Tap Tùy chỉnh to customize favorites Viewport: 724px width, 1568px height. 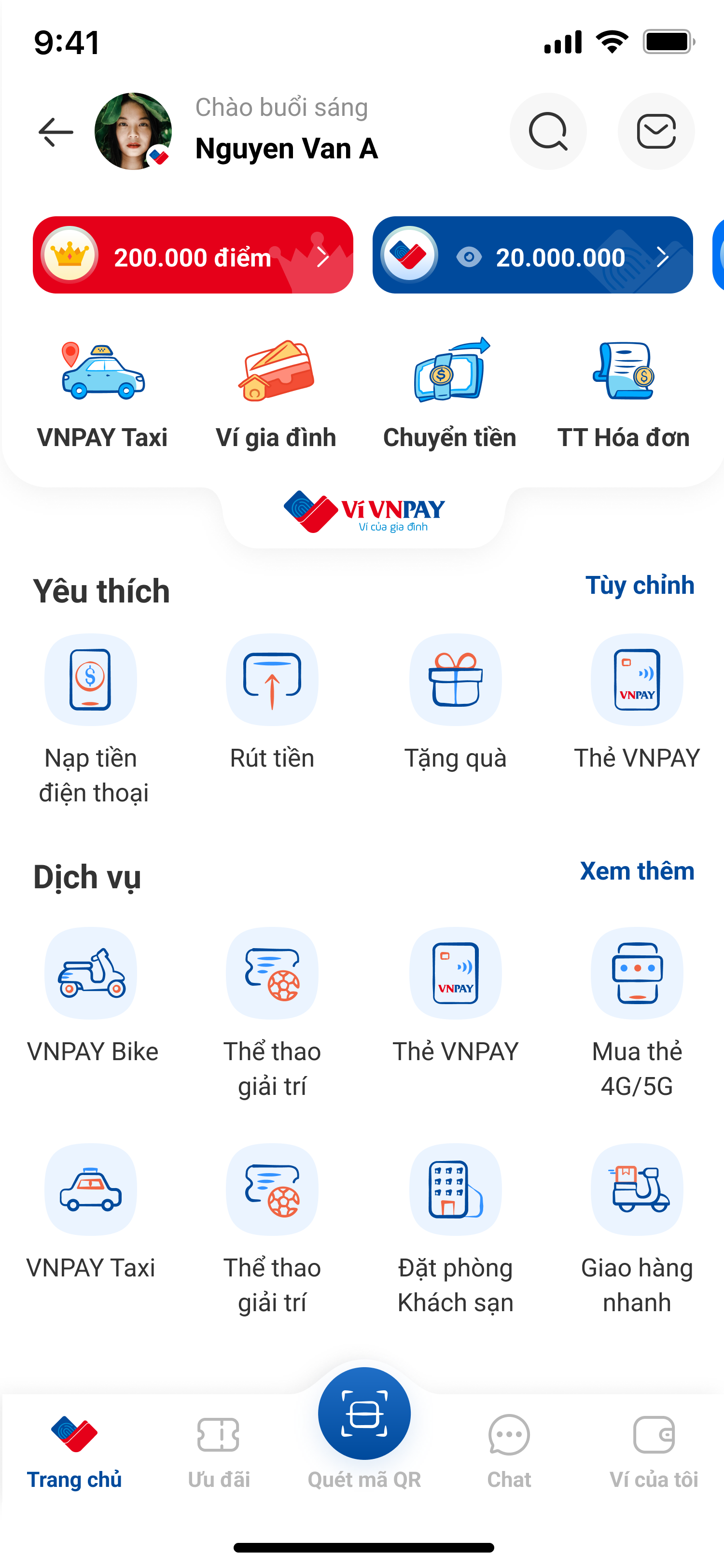[x=640, y=585]
